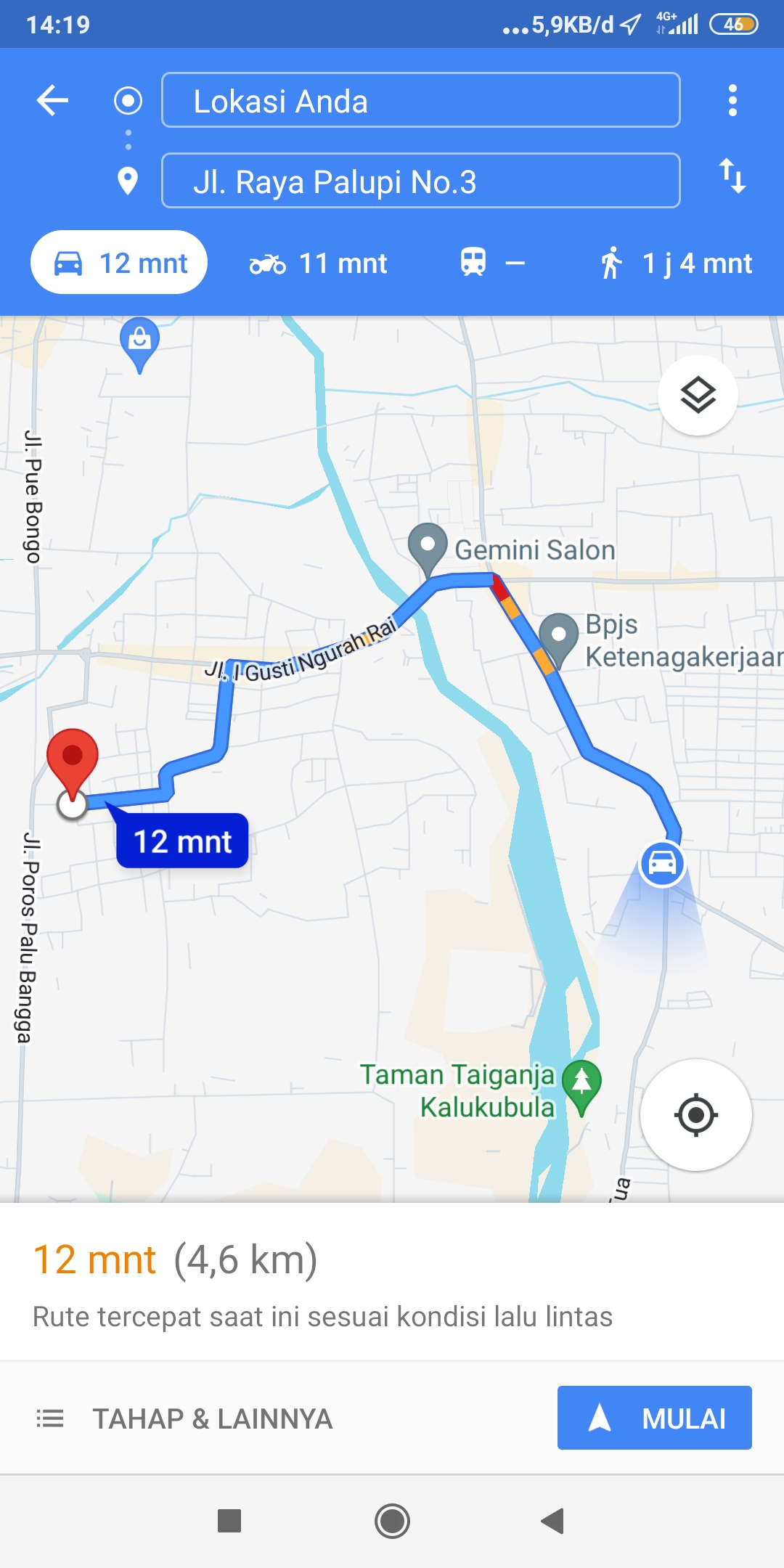Center map on my current location
The width and height of the screenshot is (784, 1568).
click(x=696, y=1114)
